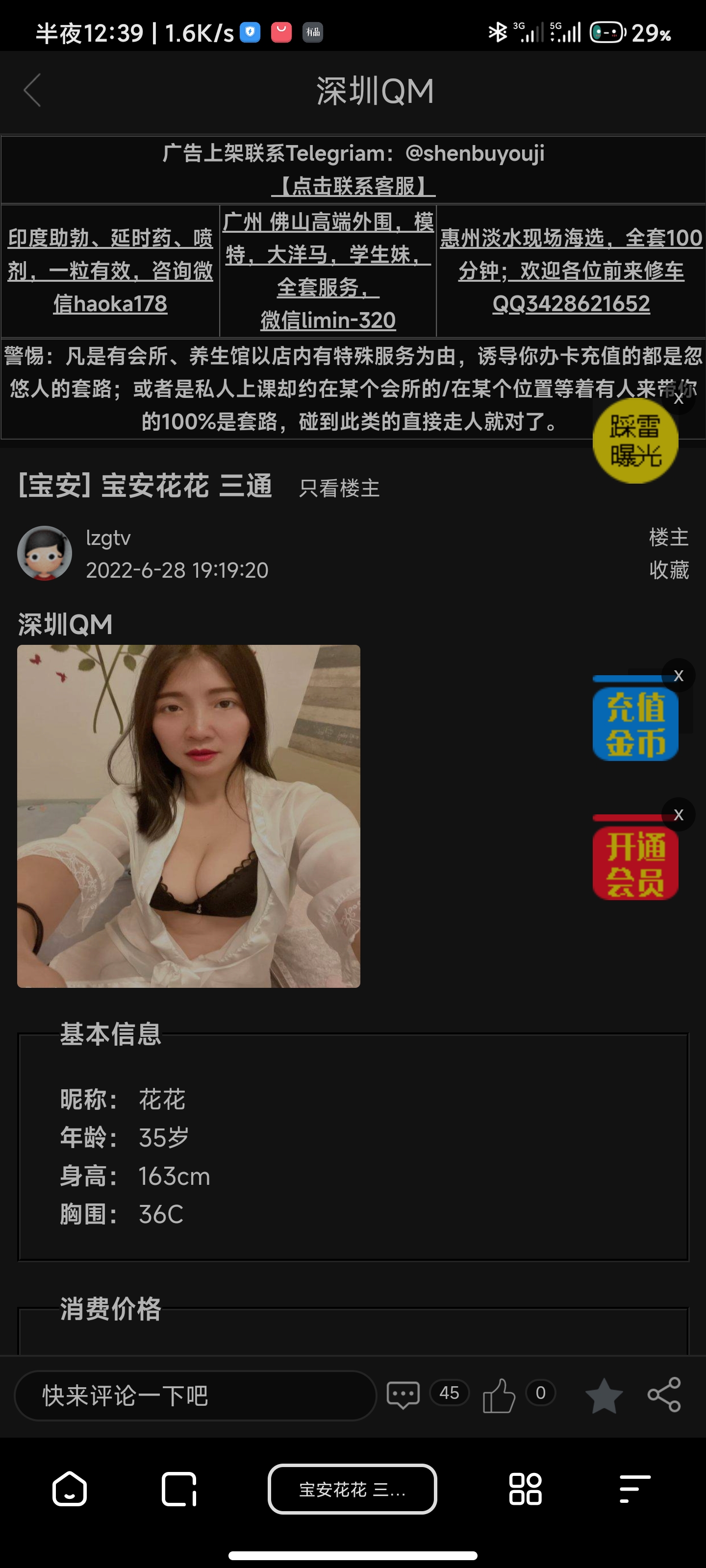
Task: Tap 收藏 to save this thread
Action: pos(668,570)
